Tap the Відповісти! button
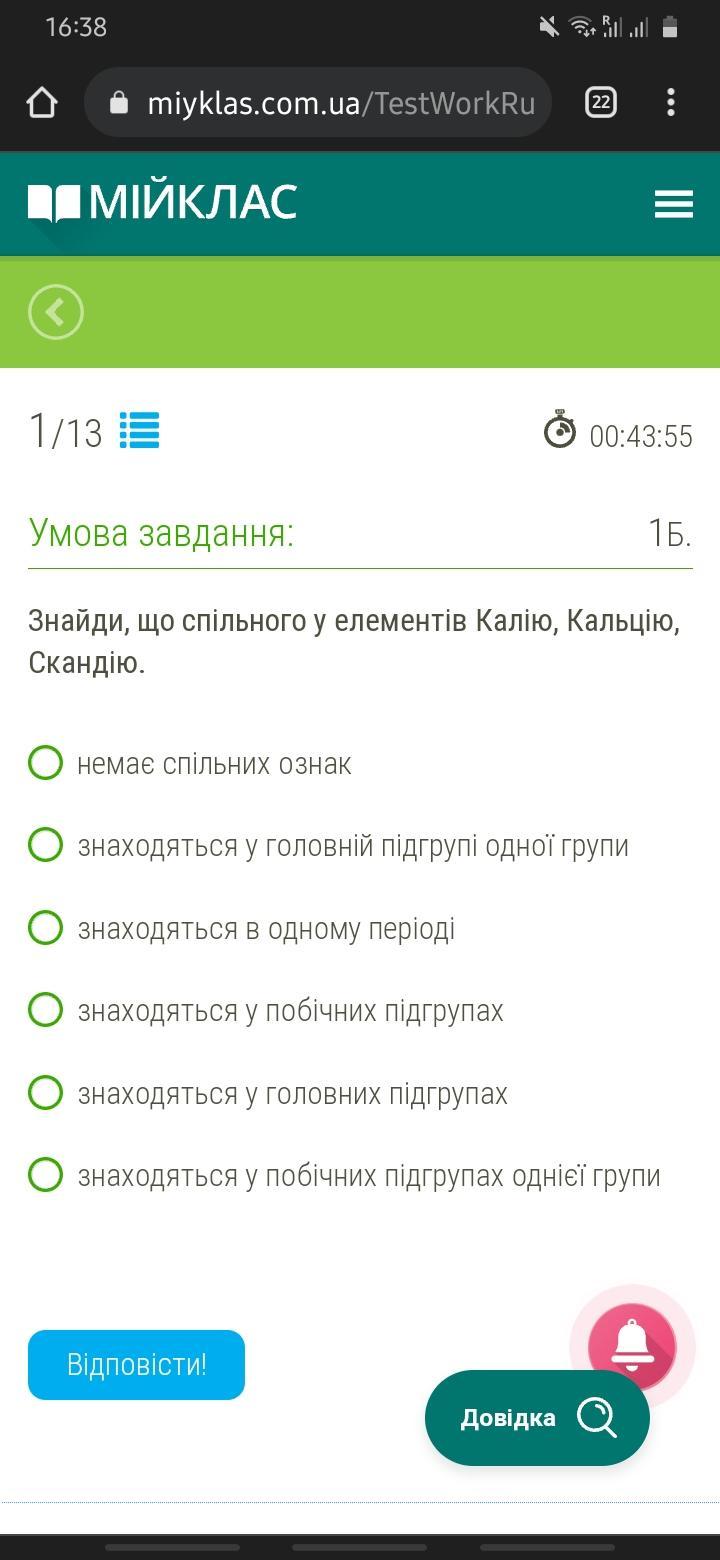 pos(136,1364)
